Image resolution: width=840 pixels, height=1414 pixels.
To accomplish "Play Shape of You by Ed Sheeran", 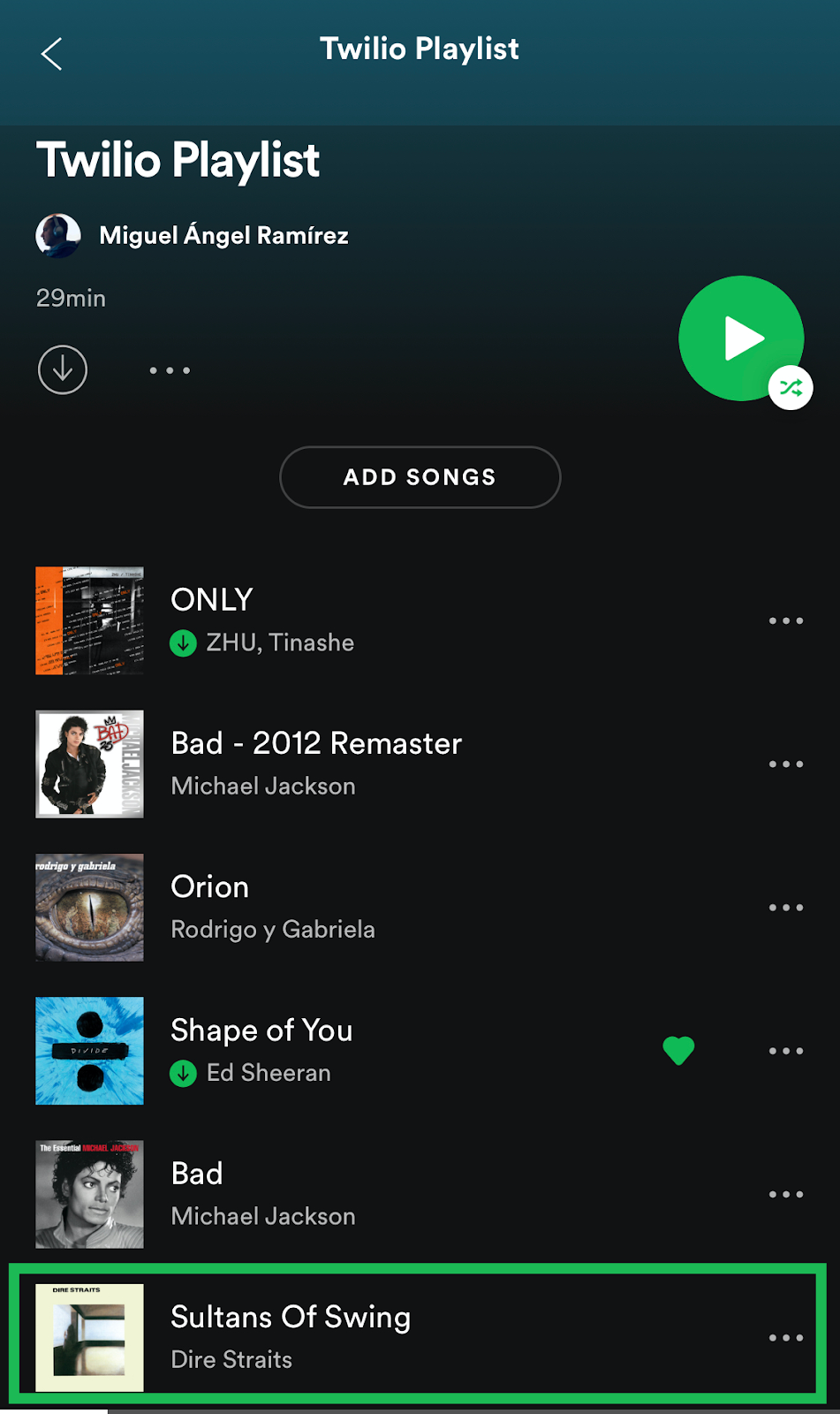I will click(353, 1050).
